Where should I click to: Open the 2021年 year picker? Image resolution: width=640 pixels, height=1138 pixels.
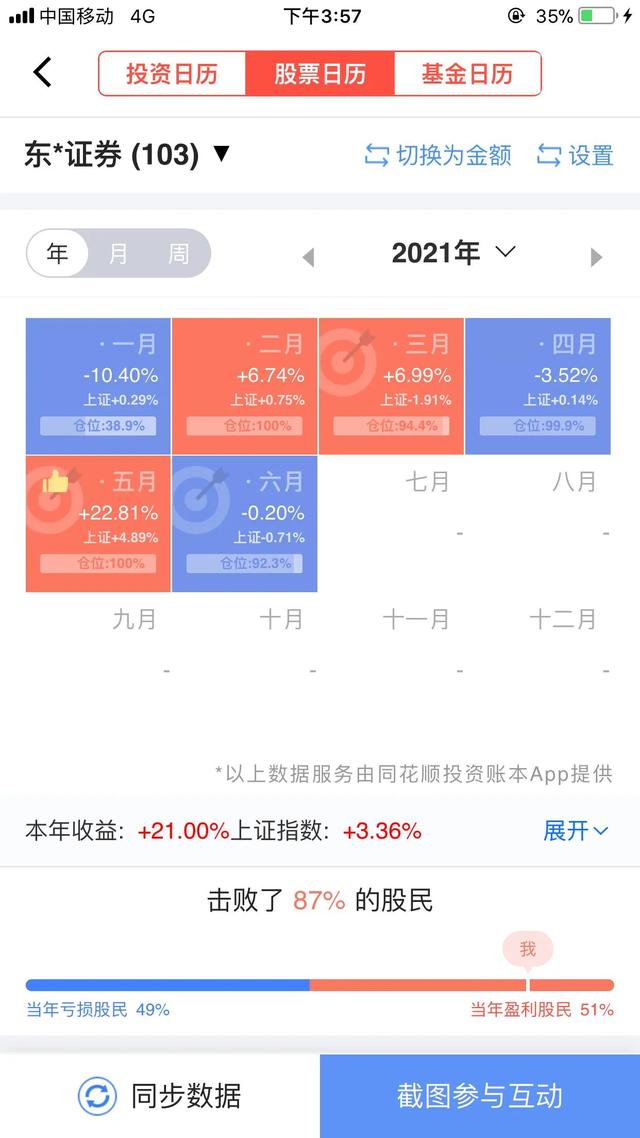click(x=453, y=253)
